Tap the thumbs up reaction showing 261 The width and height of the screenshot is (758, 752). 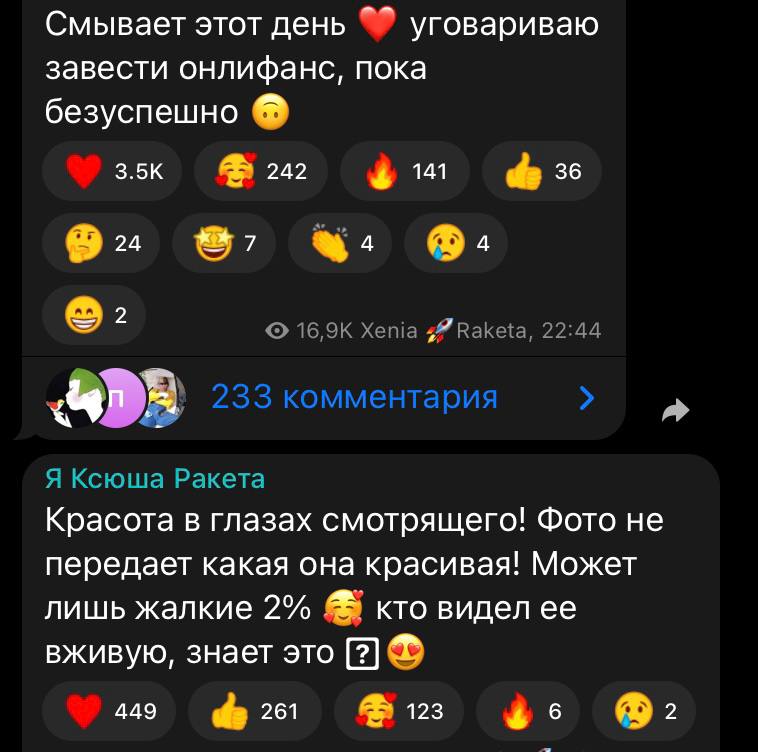pyautogui.click(x=254, y=711)
